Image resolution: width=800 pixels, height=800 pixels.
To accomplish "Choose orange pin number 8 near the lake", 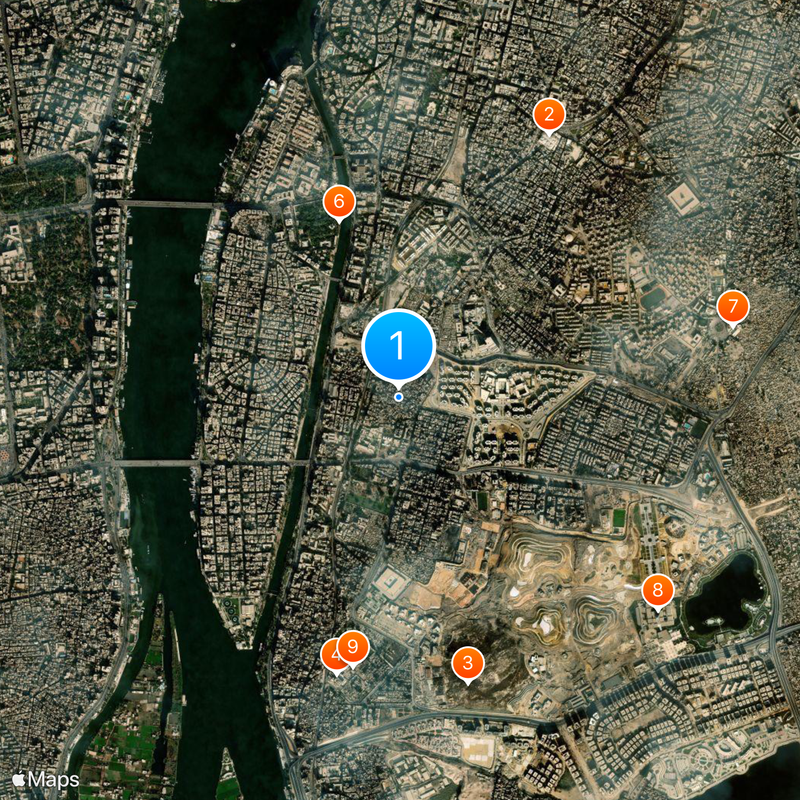I will (x=657, y=591).
